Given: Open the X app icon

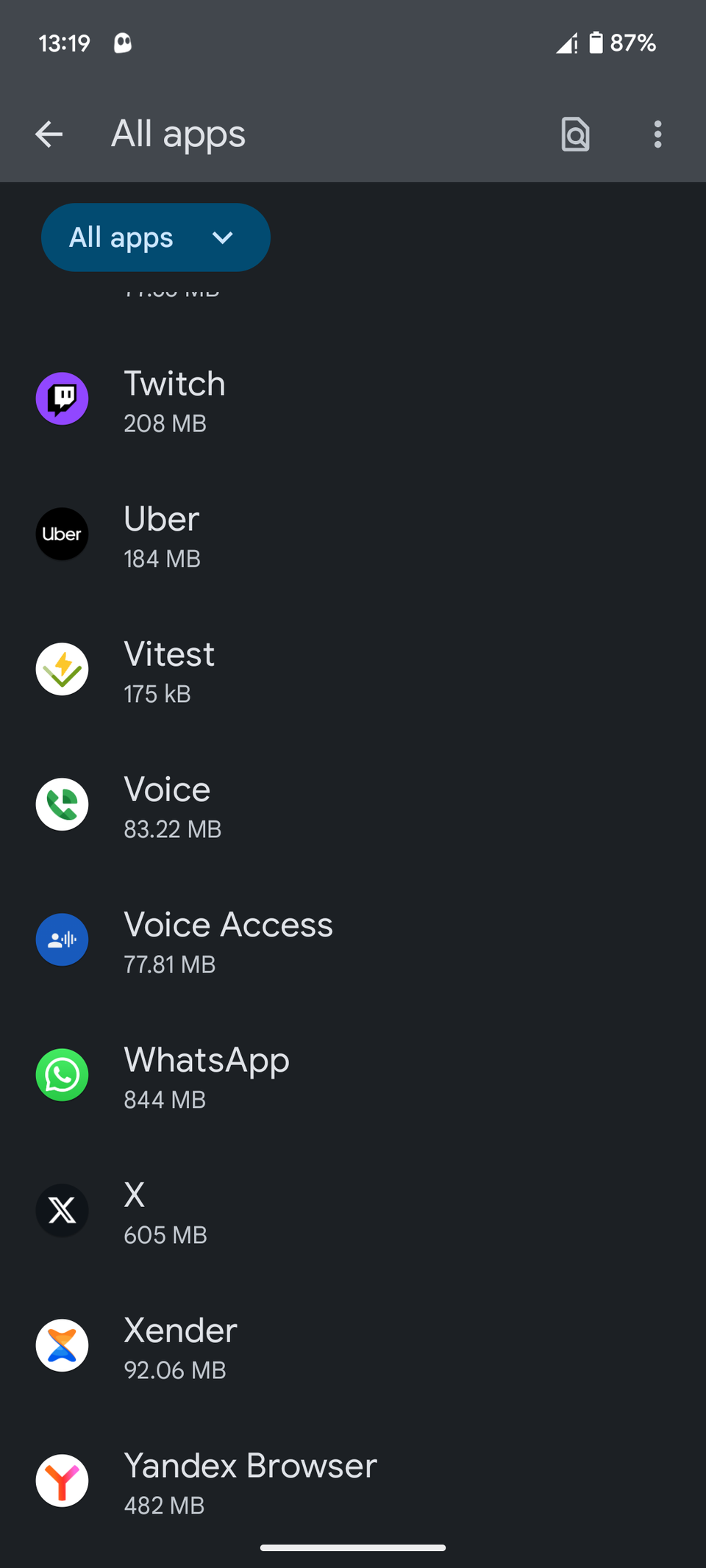Looking at the screenshot, I should pyautogui.click(x=62, y=1210).
